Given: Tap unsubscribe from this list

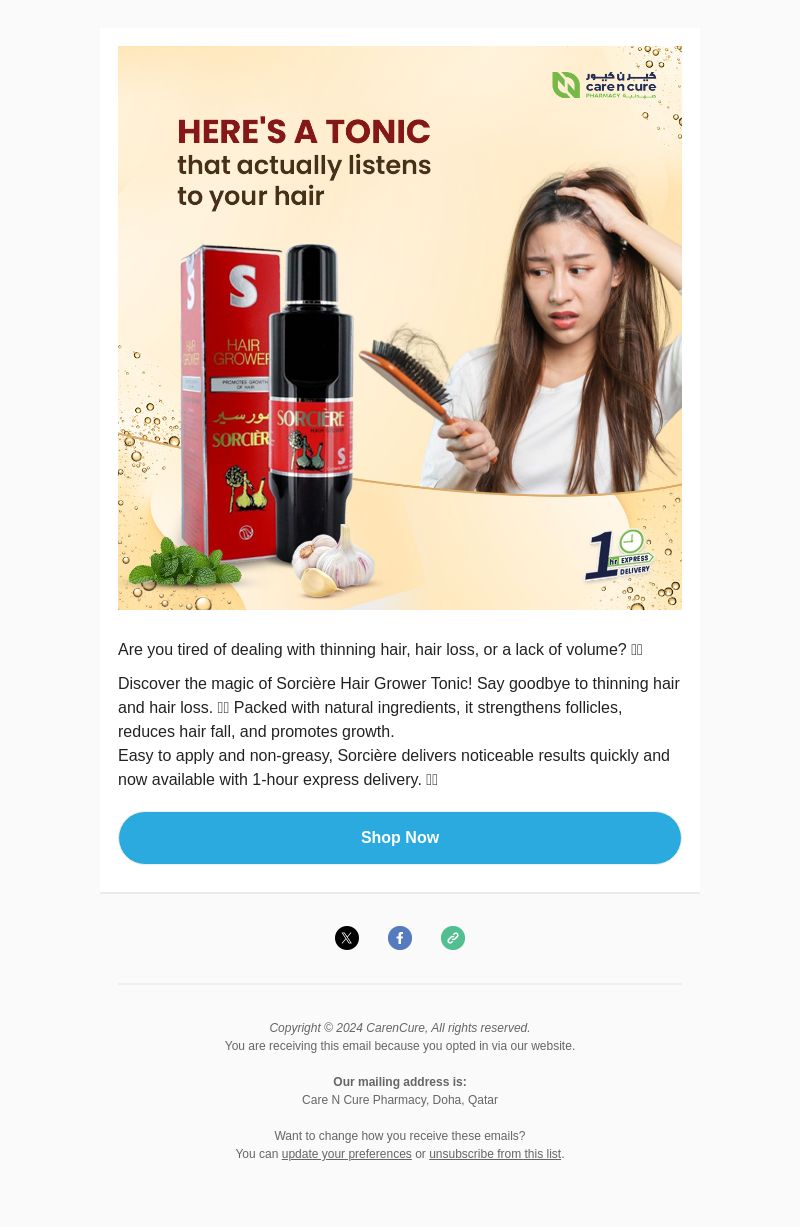Looking at the screenshot, I should pos(495,1154).
